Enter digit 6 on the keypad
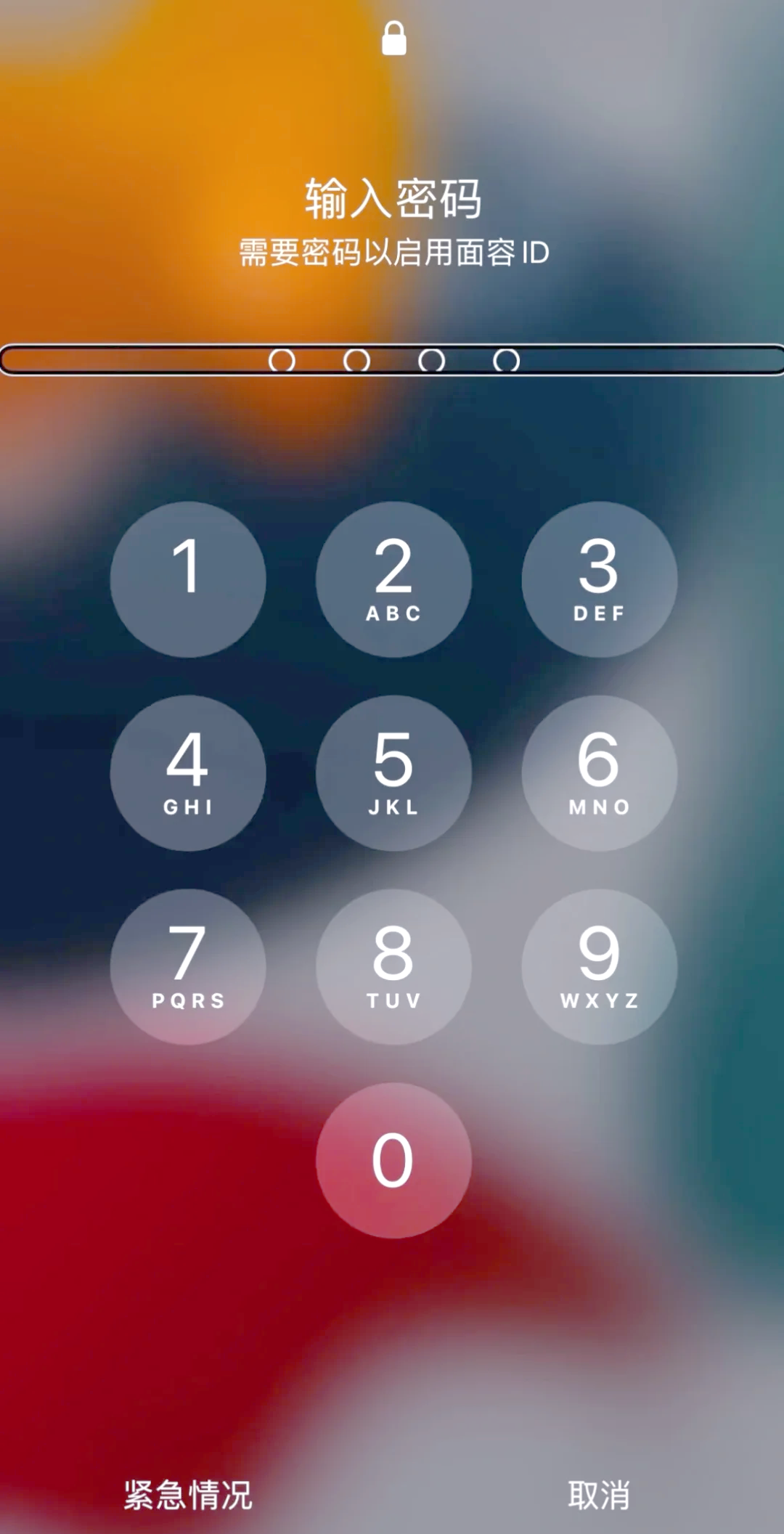 (599, 772)
